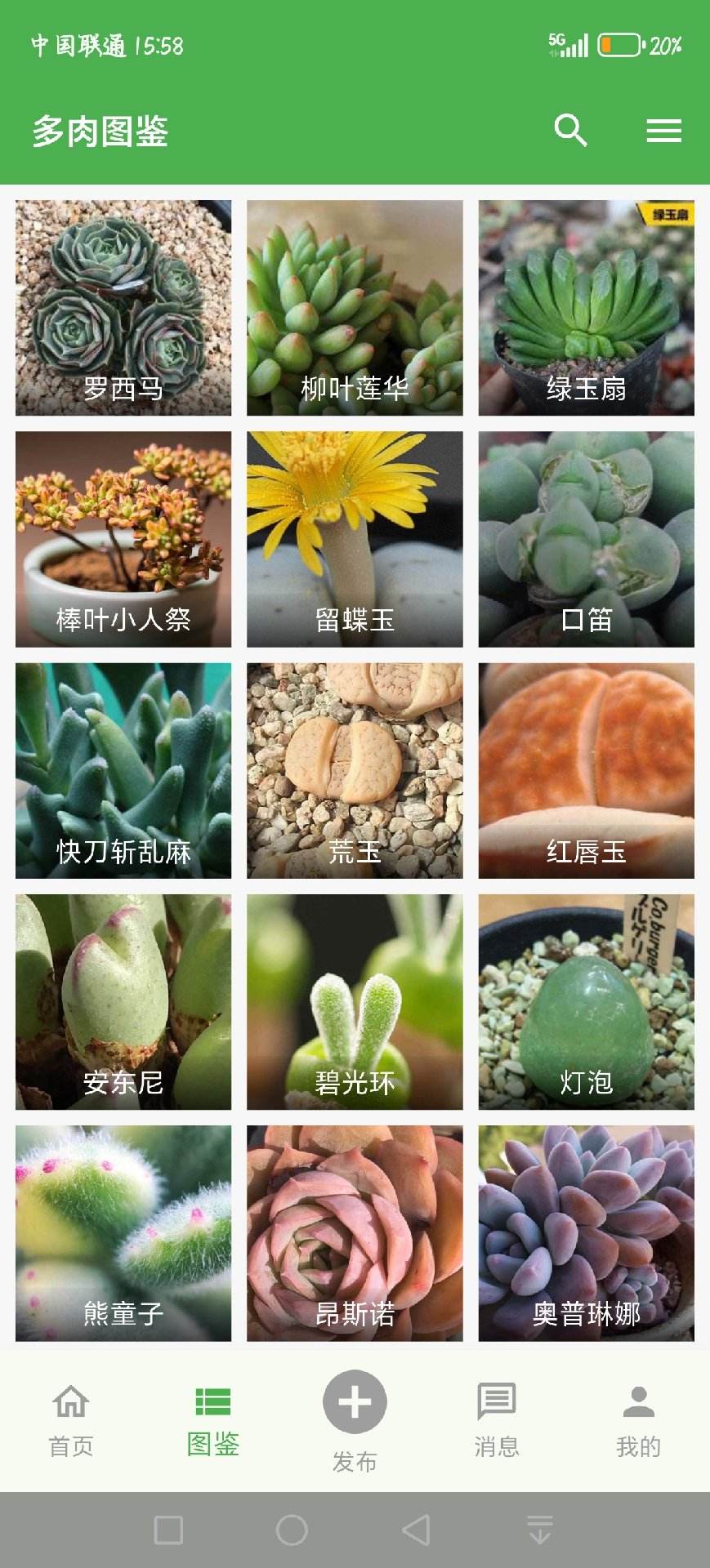Open the 罗西马 succulent tile
Viewport: 710px width, 1568px height.
coord(123,308)
